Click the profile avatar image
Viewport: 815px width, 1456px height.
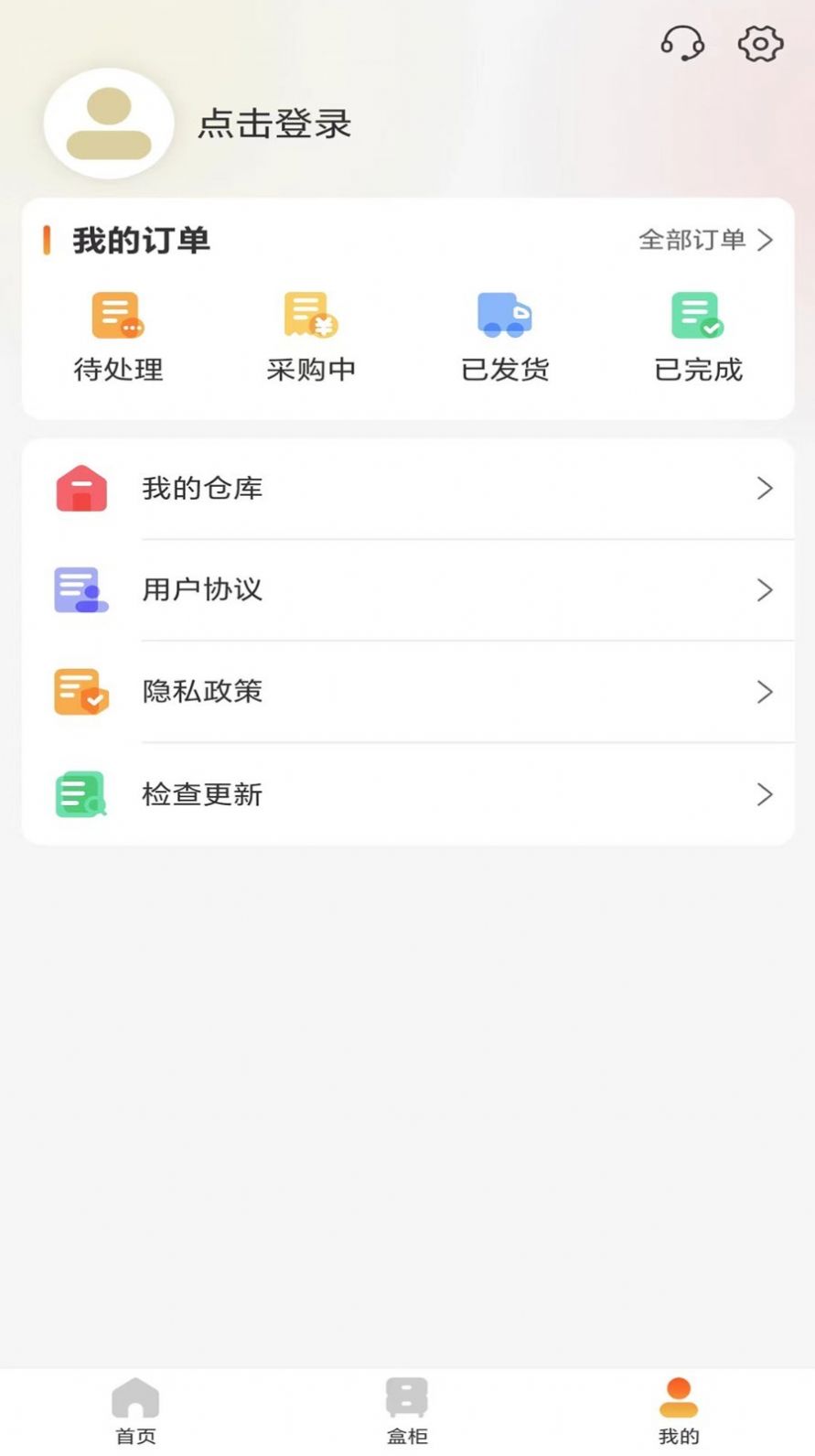tap(109, 124)
